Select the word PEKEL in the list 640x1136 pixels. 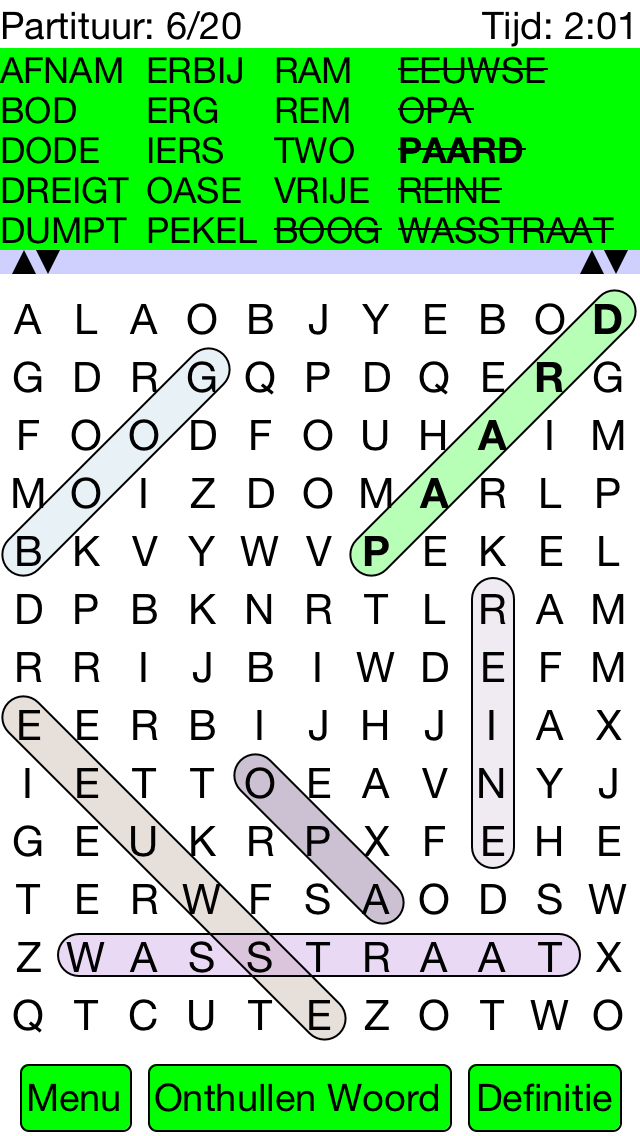[201, 230]
